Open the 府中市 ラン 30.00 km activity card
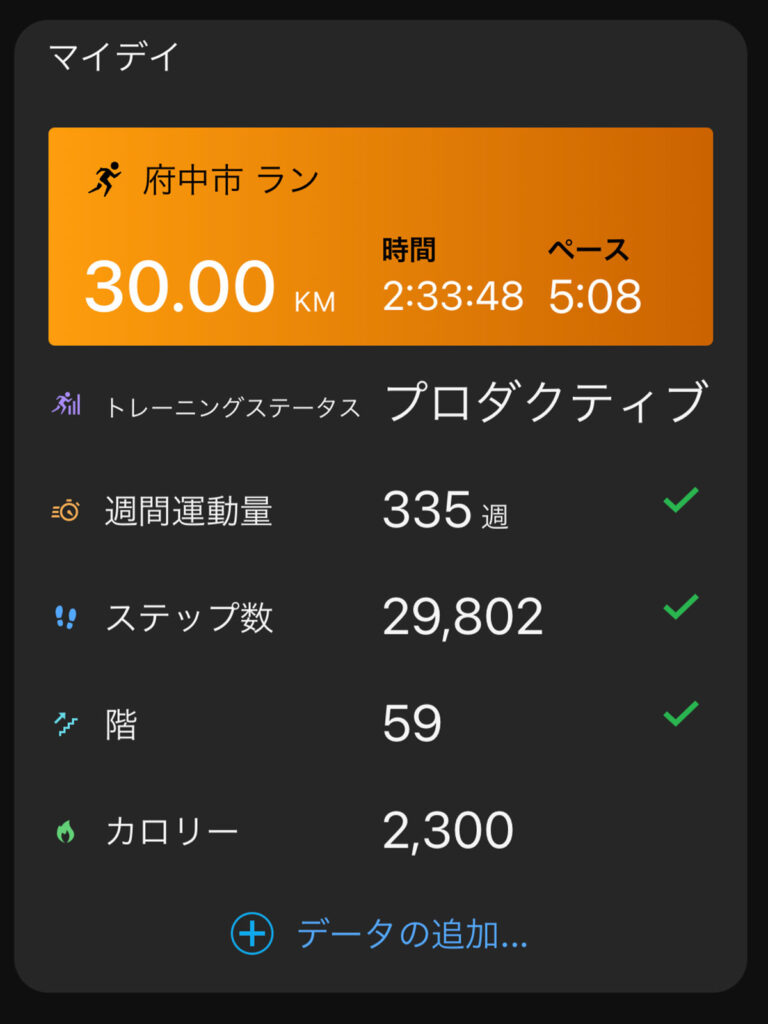768x1024 pixels. [x=380, y=237]
